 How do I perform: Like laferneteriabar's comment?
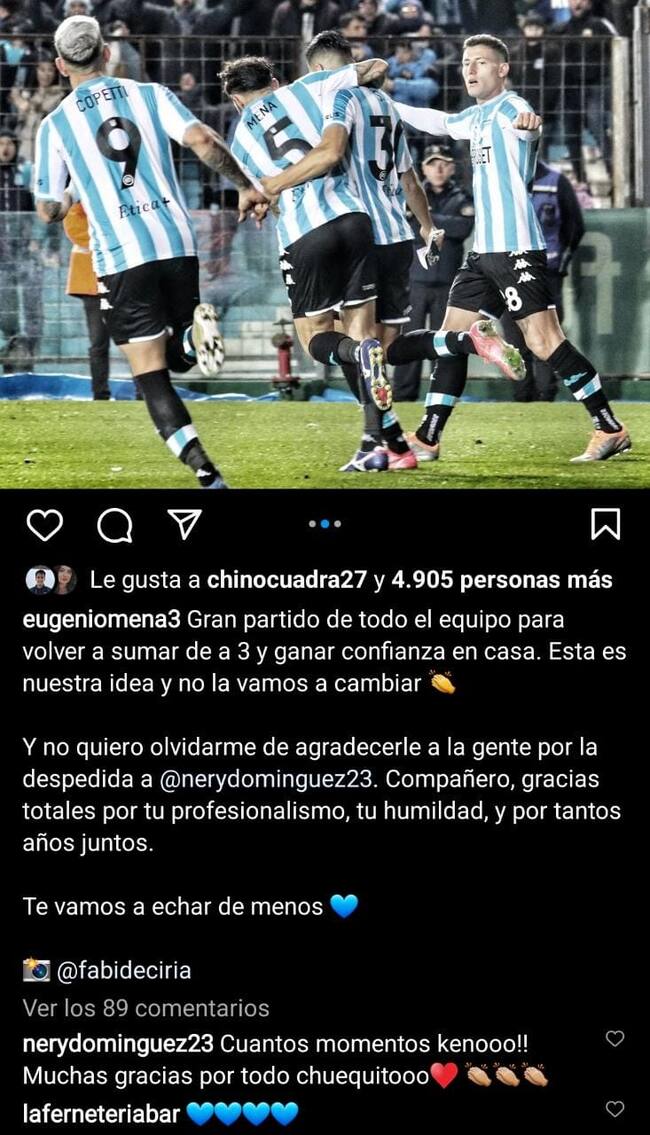pos(615,1108)
